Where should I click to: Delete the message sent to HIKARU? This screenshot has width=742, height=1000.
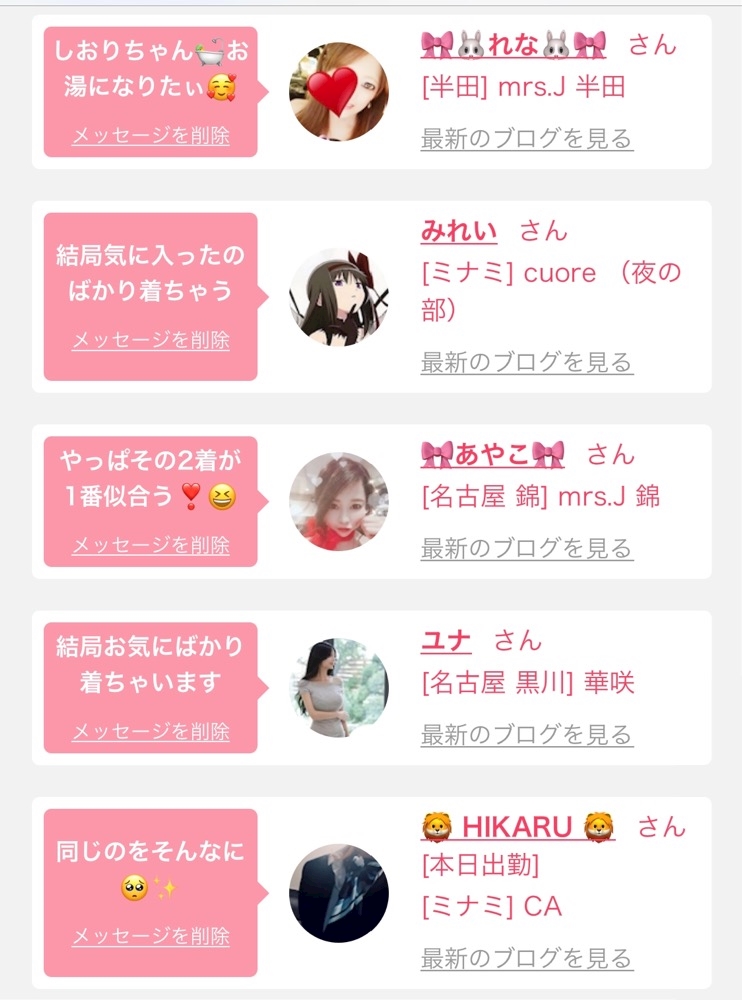(151, 937)
